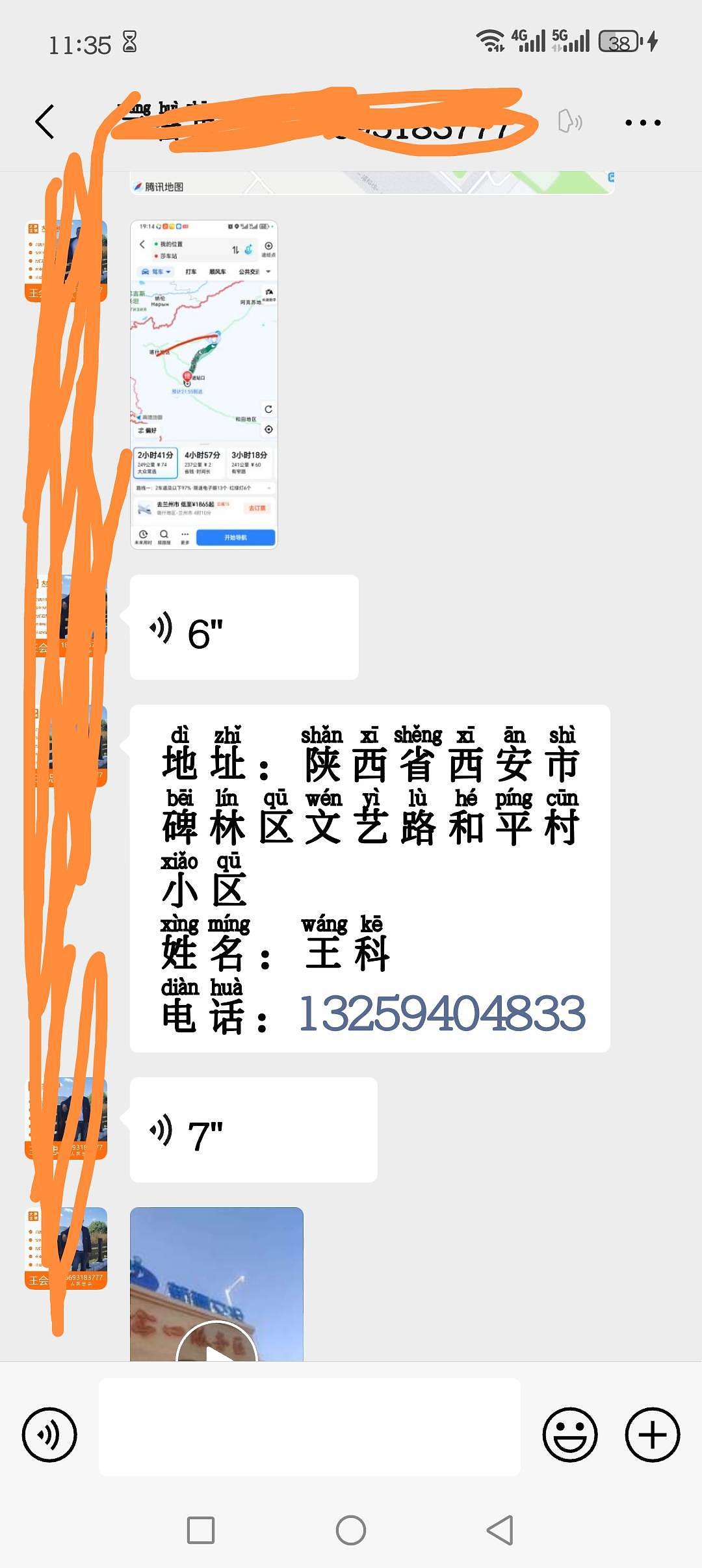The image size is (702, 1568).
Task: Open the recent apps overview
Action: 201,1530
